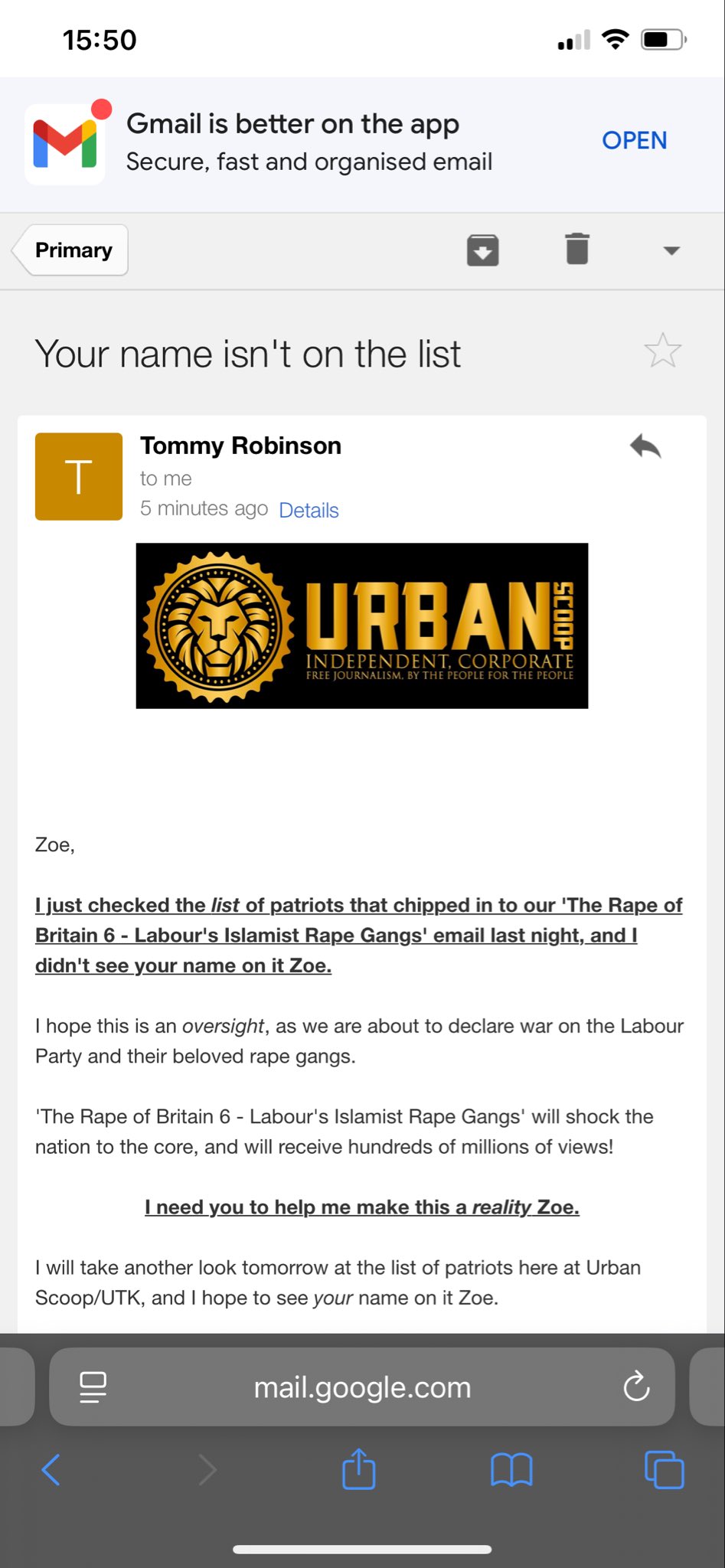Go back in Safari browser
This screenshot has width=725, height=1568.
51,1469
